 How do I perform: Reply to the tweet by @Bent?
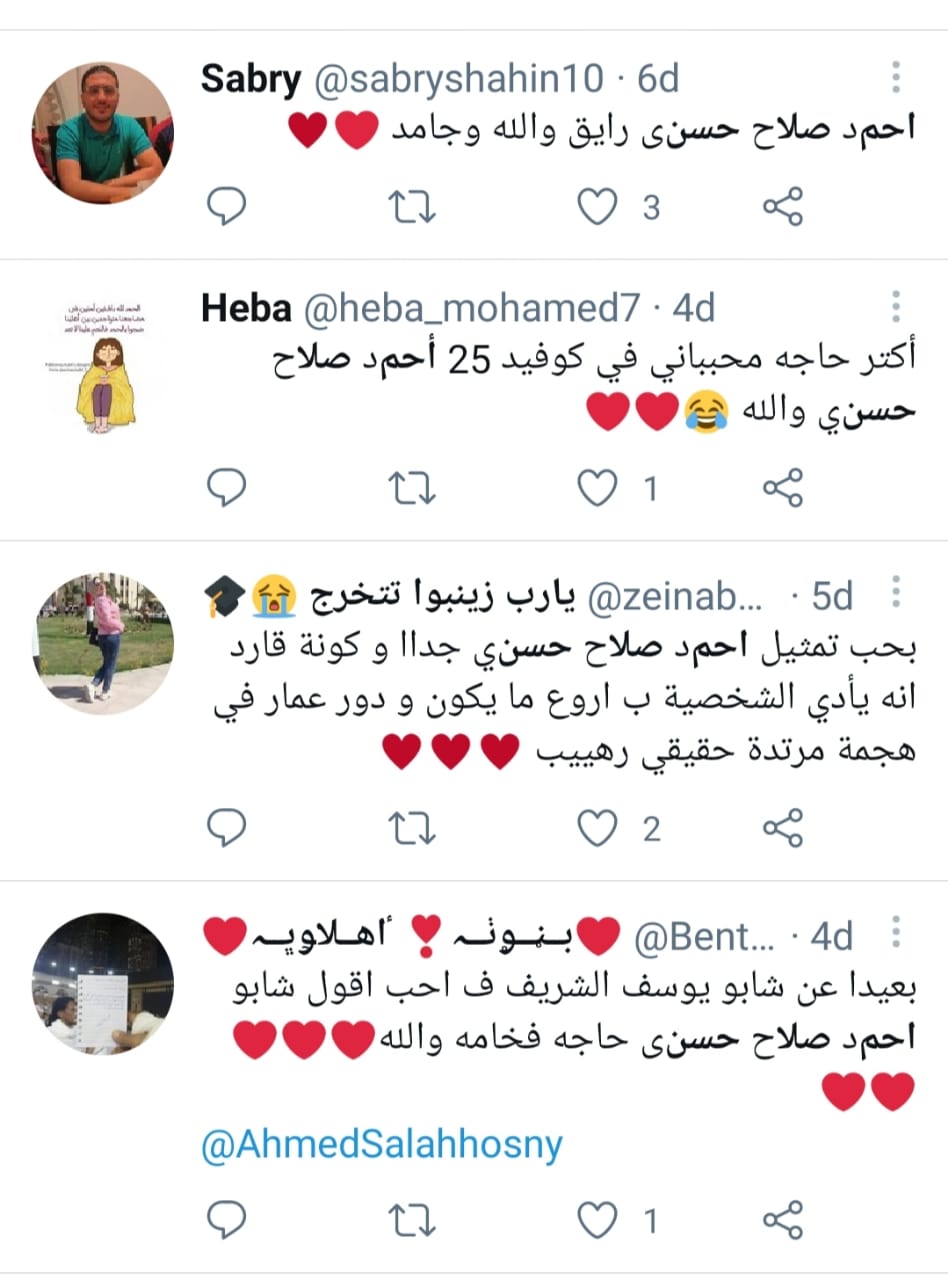pyautogui.click(x=227, y=1220)
